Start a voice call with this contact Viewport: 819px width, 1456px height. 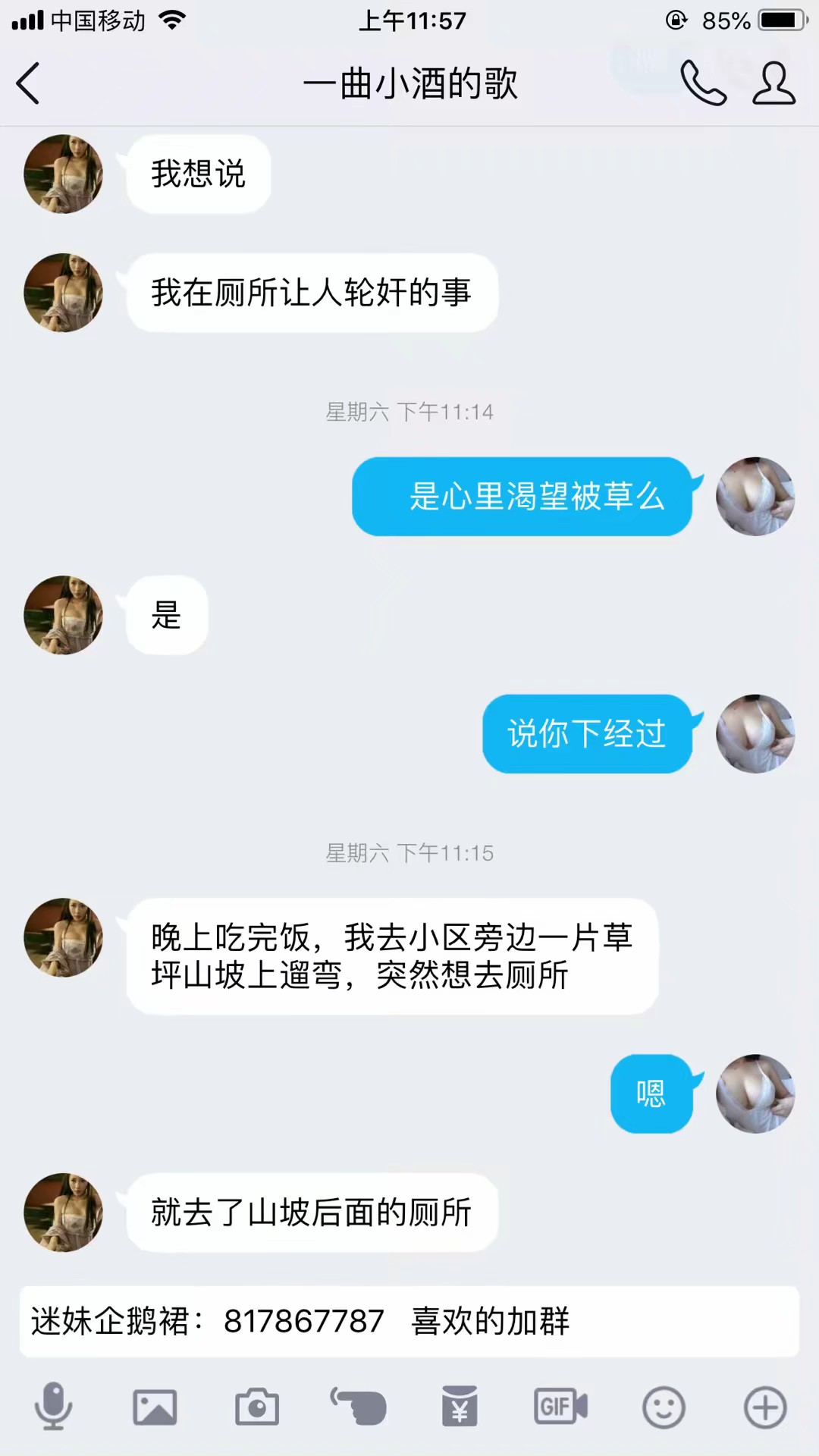point(703,83)
